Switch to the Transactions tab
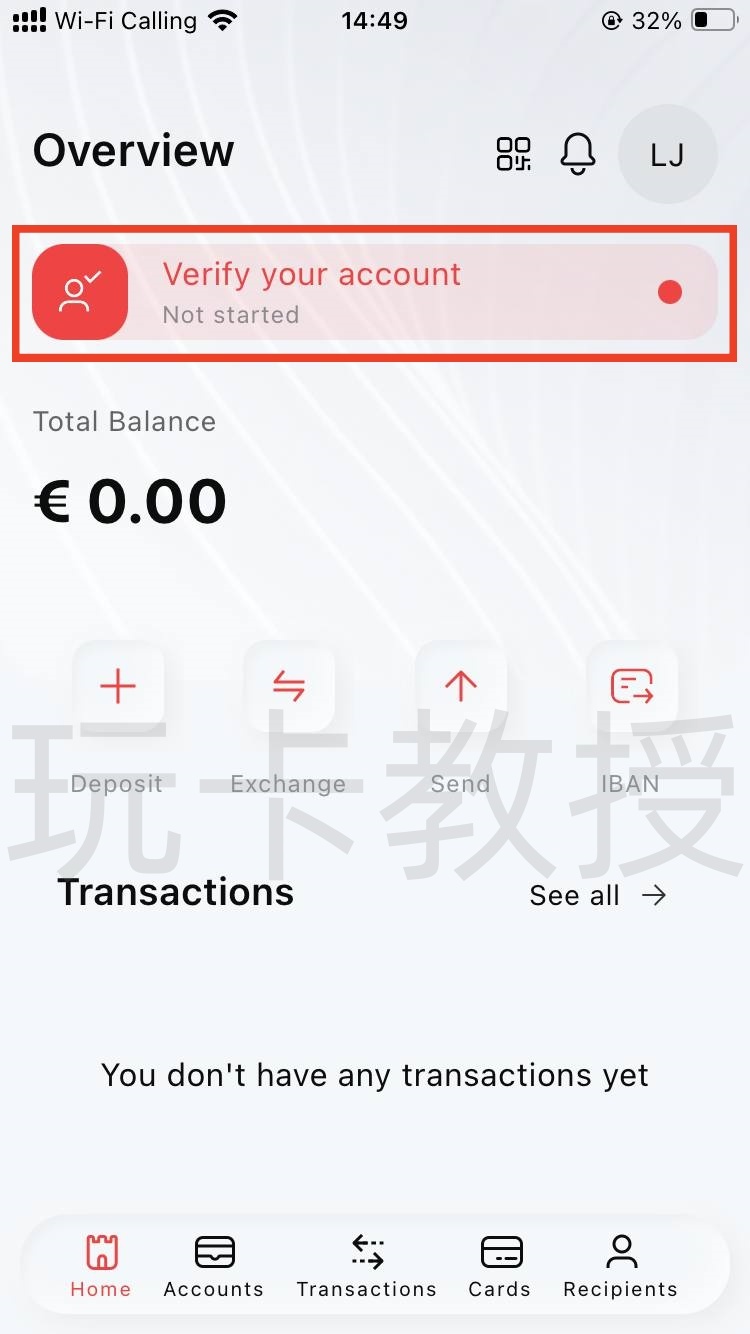The image size is (750, 1334). pyautogui.click(x=366, y=1266)
